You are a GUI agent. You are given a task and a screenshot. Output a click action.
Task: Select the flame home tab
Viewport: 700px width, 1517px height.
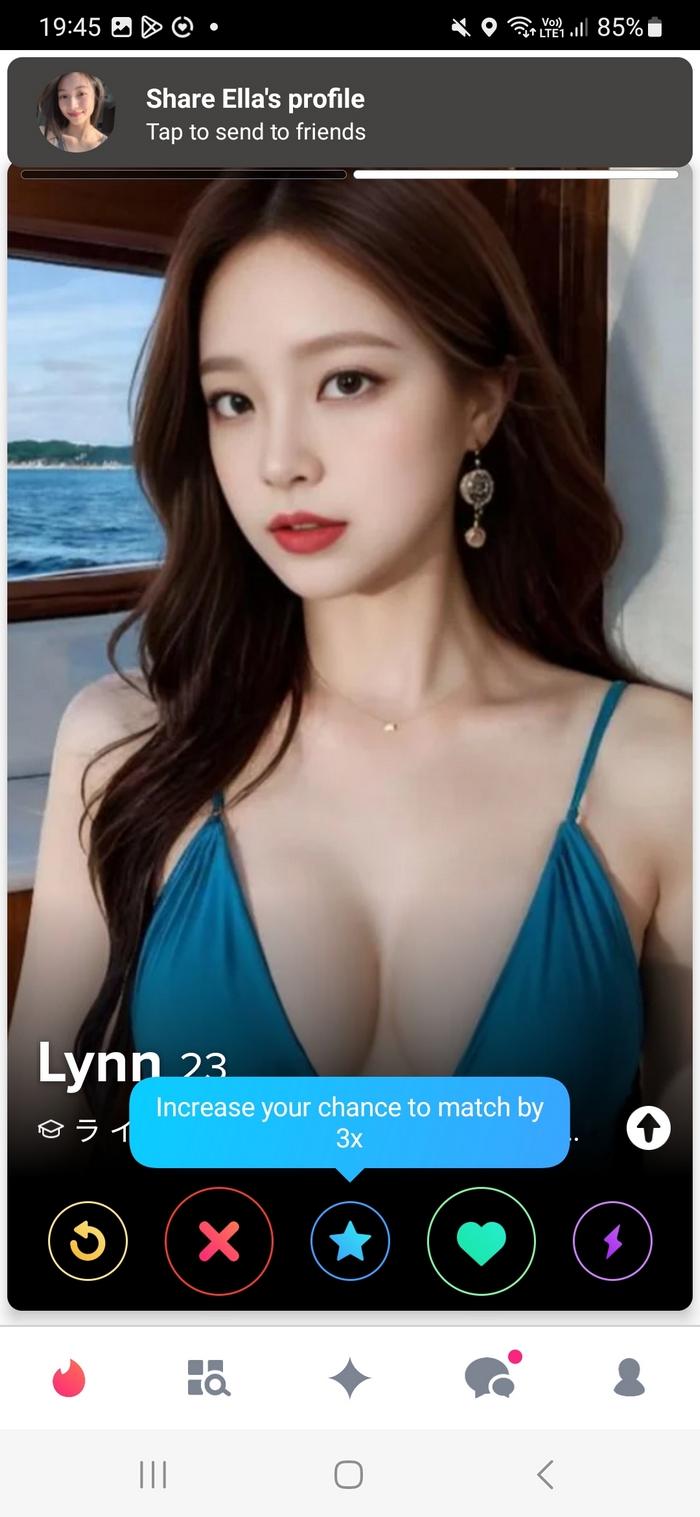coord(69,1378)
